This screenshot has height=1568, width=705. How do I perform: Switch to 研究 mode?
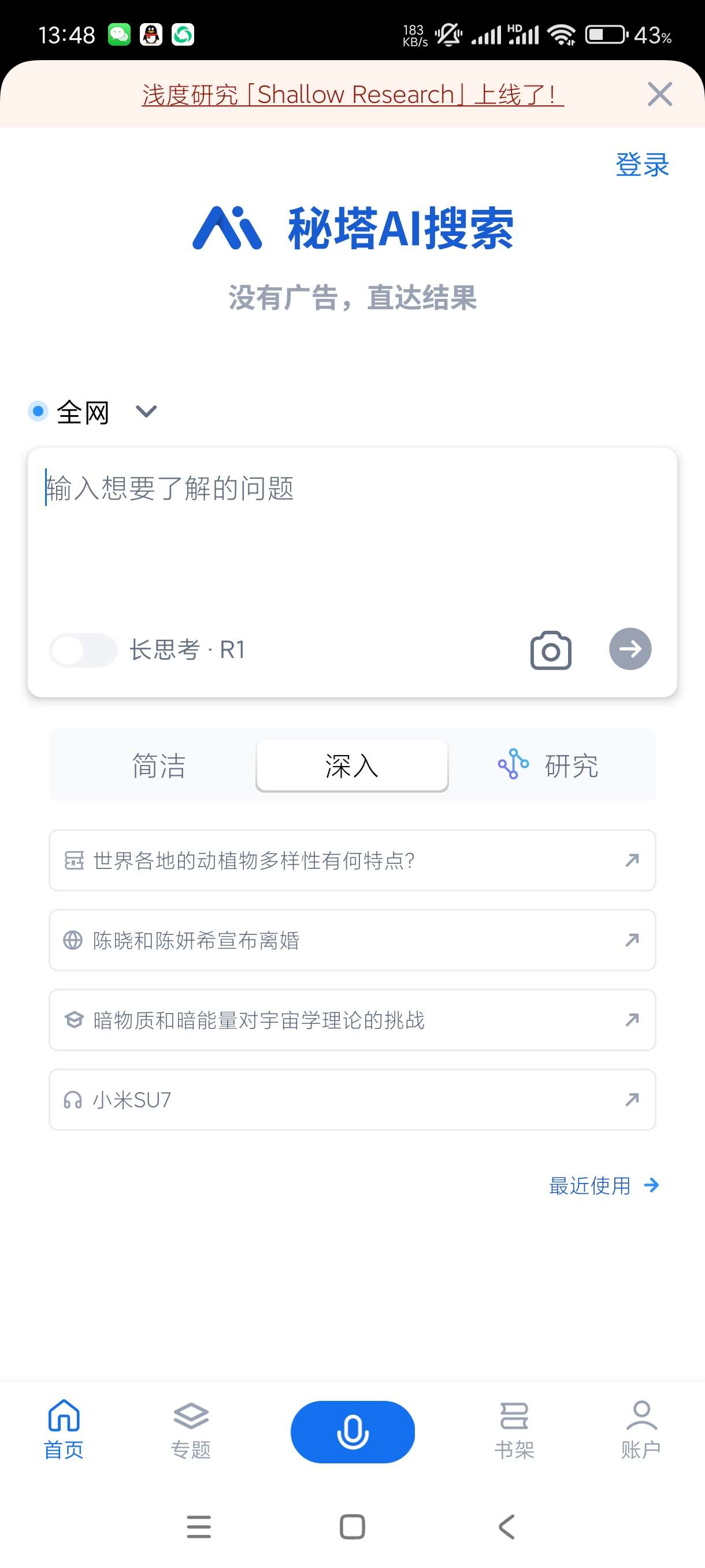(x=548, y=765)
